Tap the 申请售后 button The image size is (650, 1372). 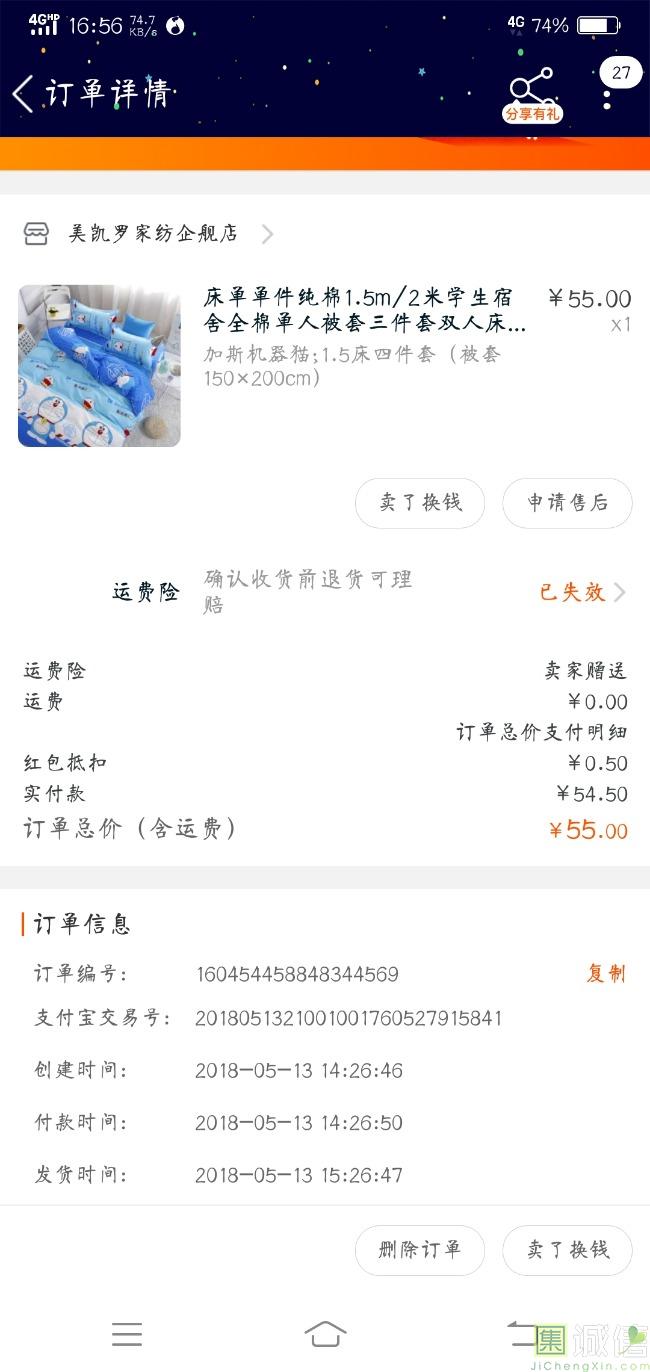point(567,502)
